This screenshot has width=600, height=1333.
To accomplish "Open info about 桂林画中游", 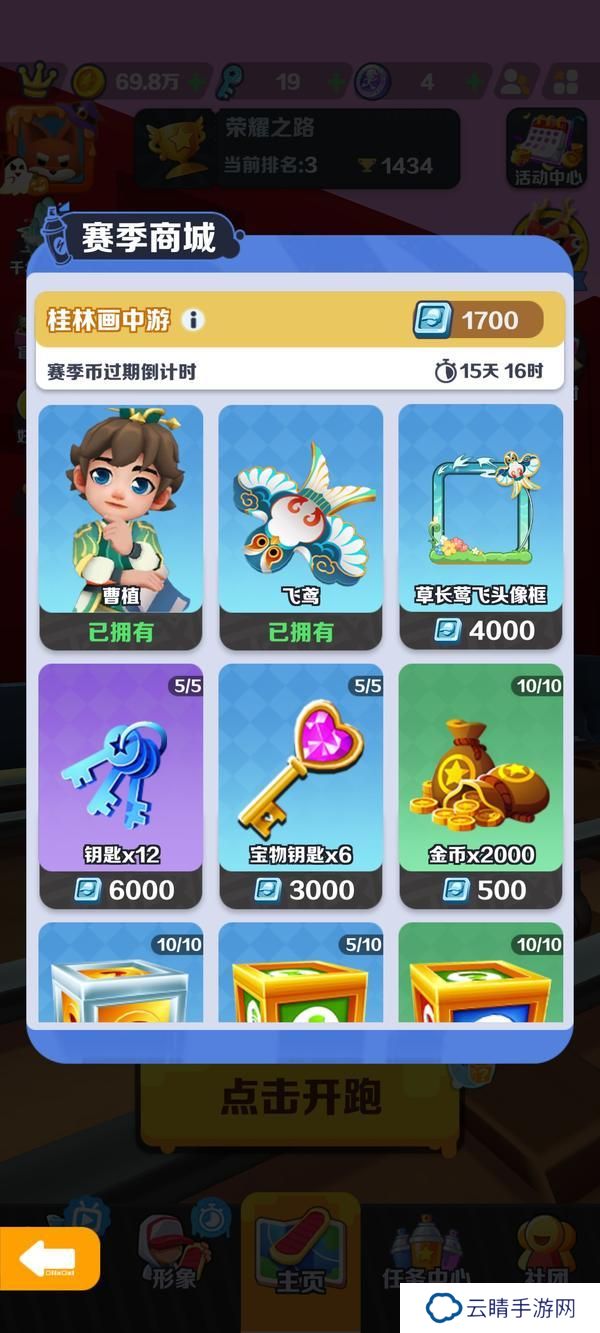I will (193, 320).
